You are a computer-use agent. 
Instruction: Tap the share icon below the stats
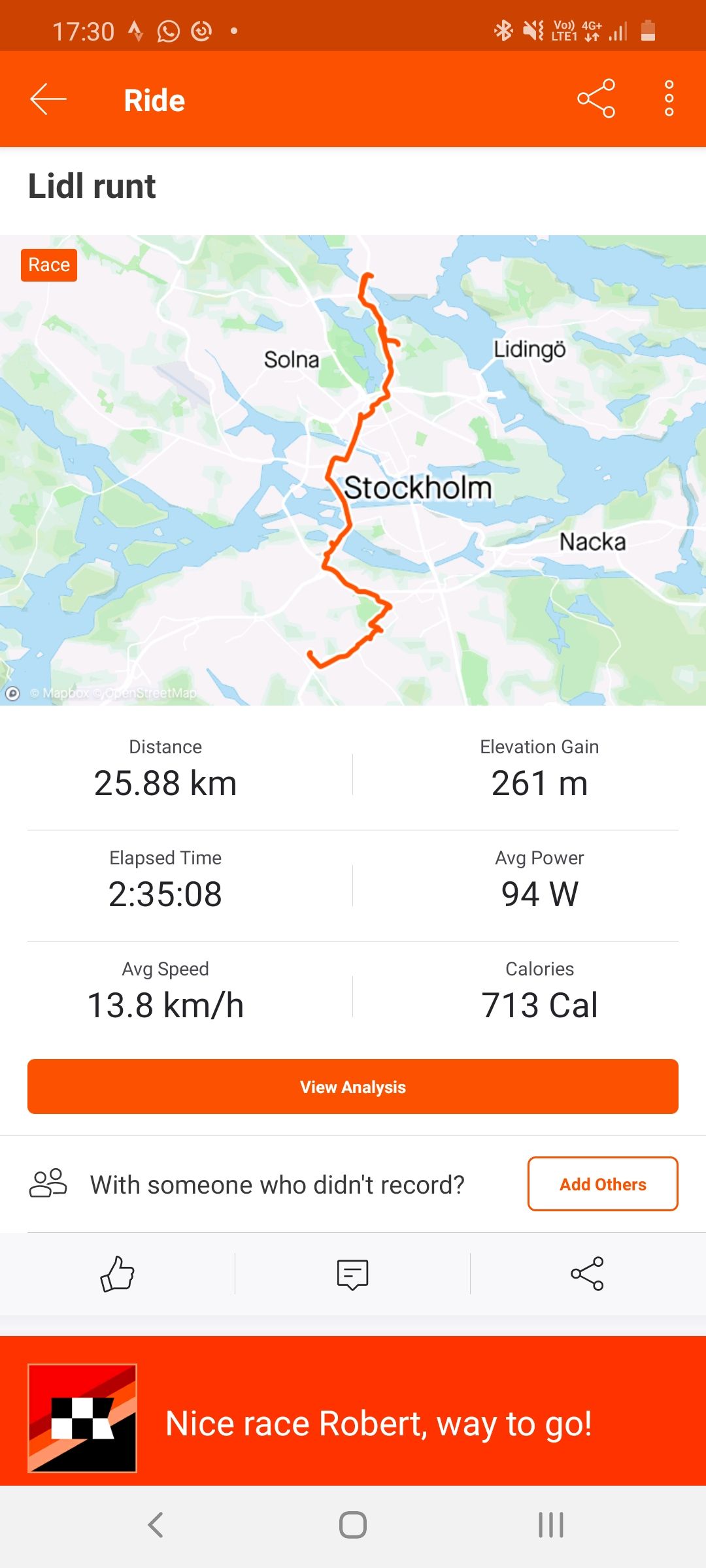tap(587, 1273)
